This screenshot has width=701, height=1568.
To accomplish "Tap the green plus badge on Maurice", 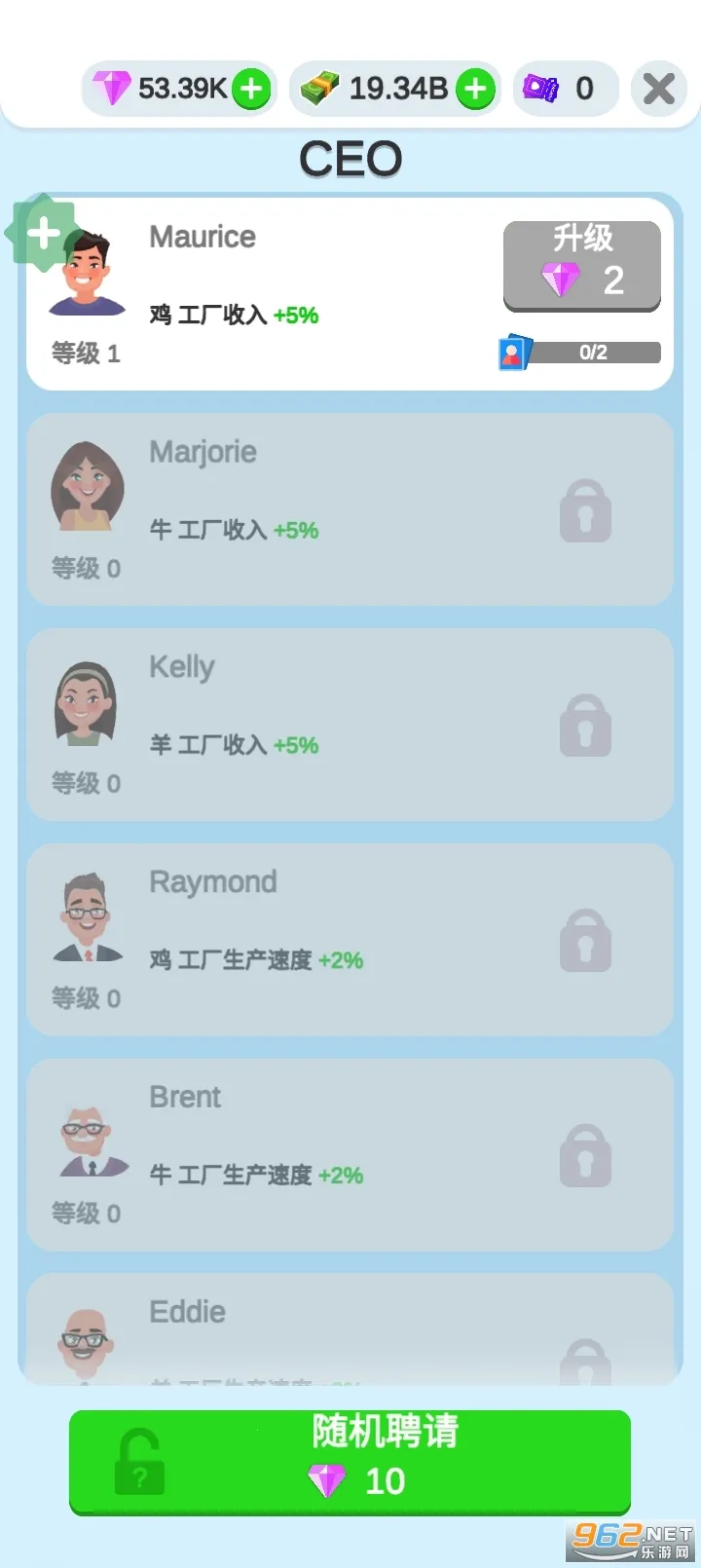I will (43, 234).
